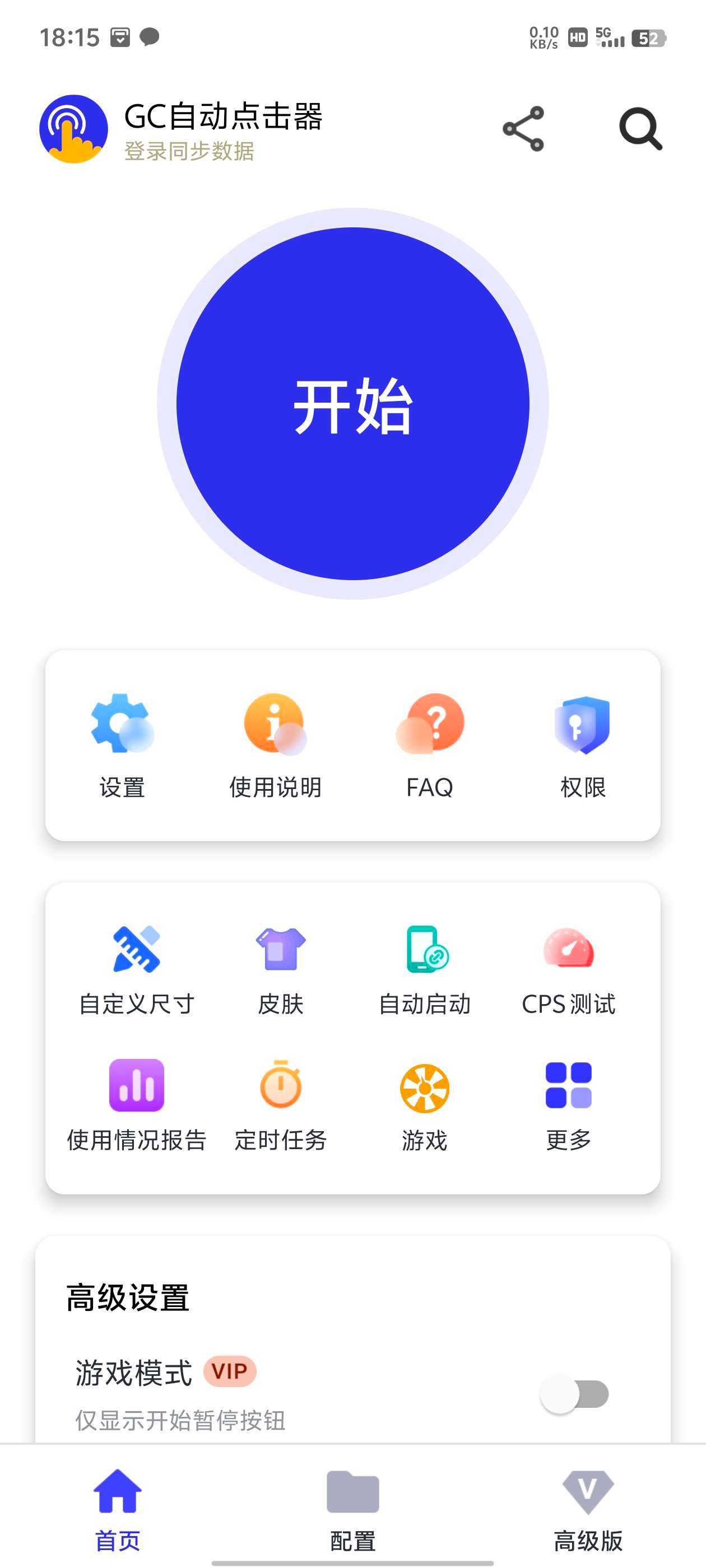Image resolution: width=706 pixels, height=1568 pixels.
Task: Select 更多 for more options
Action: pyautogui.click(x=568, y=1104)
